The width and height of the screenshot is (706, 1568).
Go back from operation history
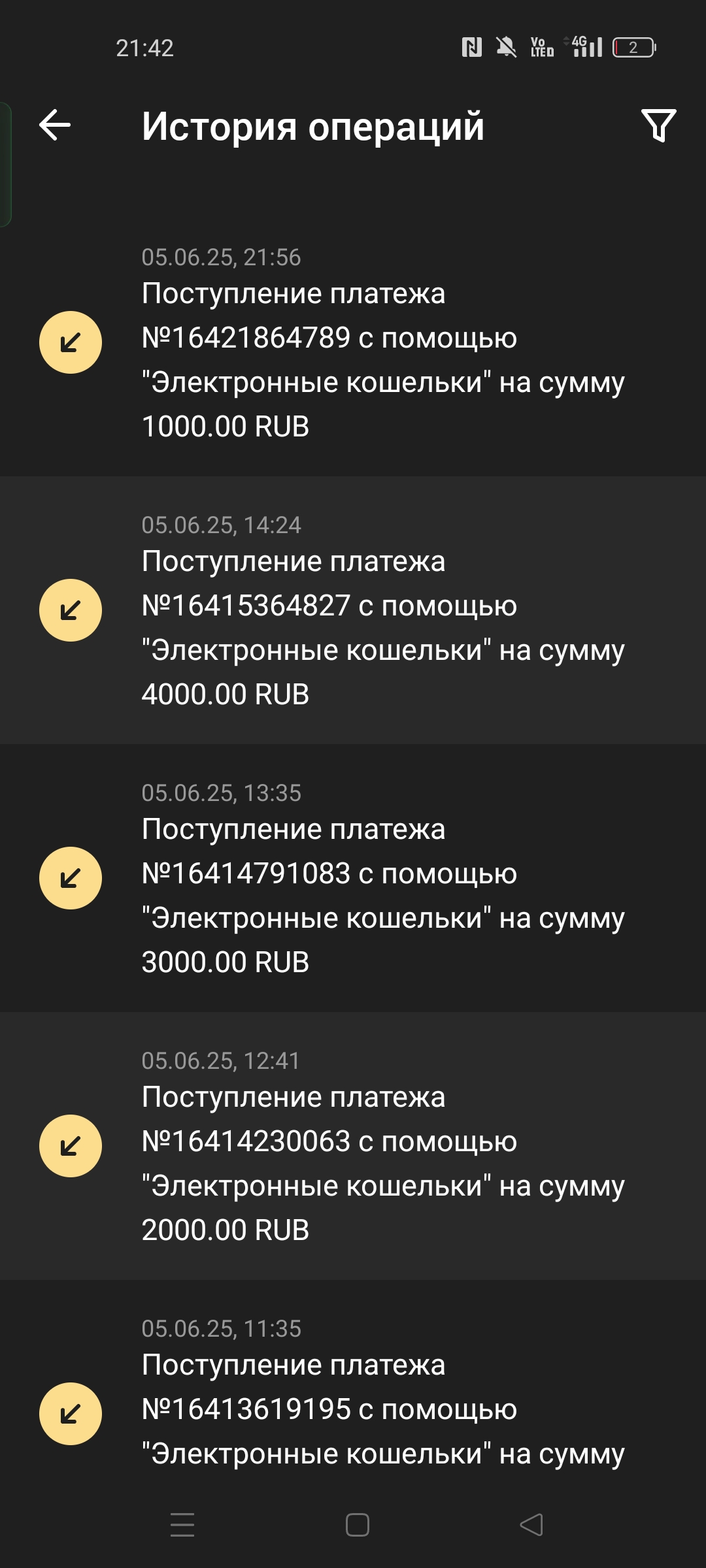[55, 125]
